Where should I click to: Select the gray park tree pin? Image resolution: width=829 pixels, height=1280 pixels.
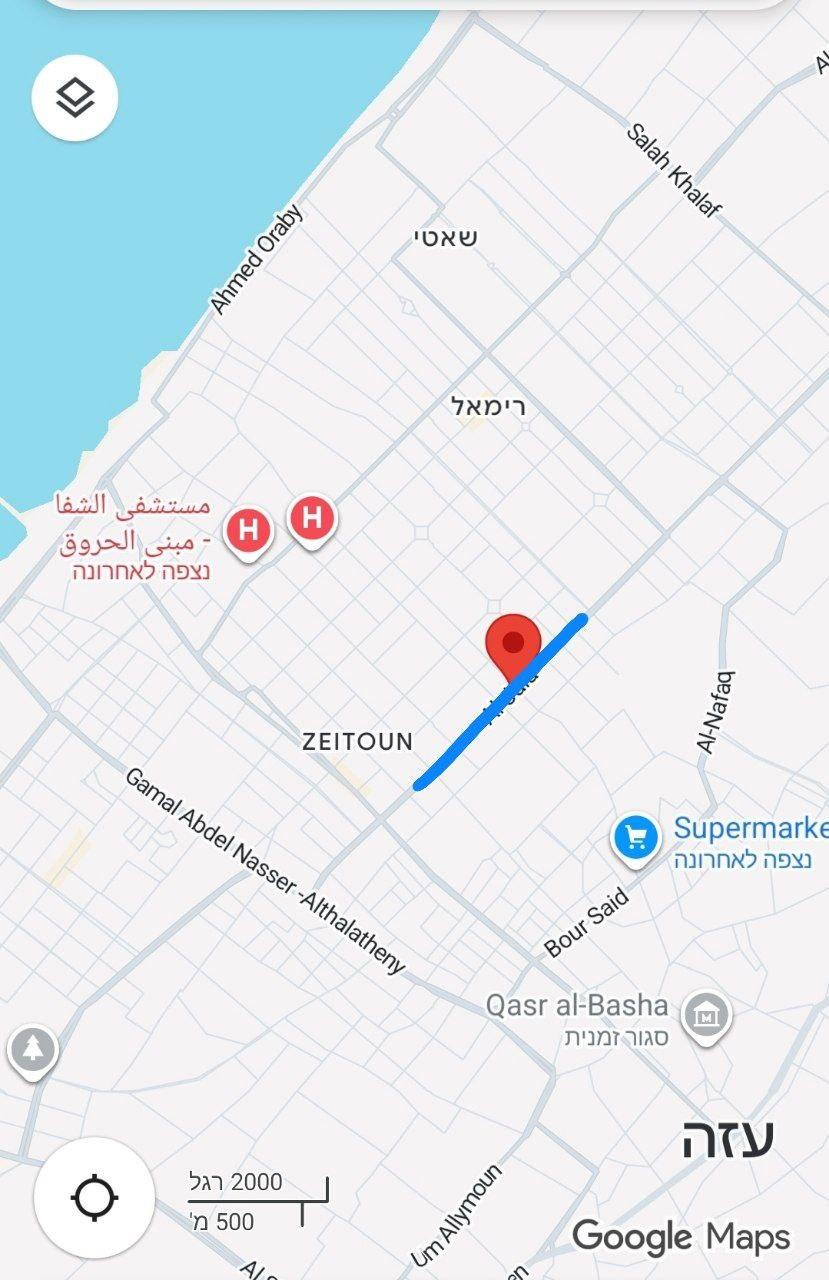33,1049
